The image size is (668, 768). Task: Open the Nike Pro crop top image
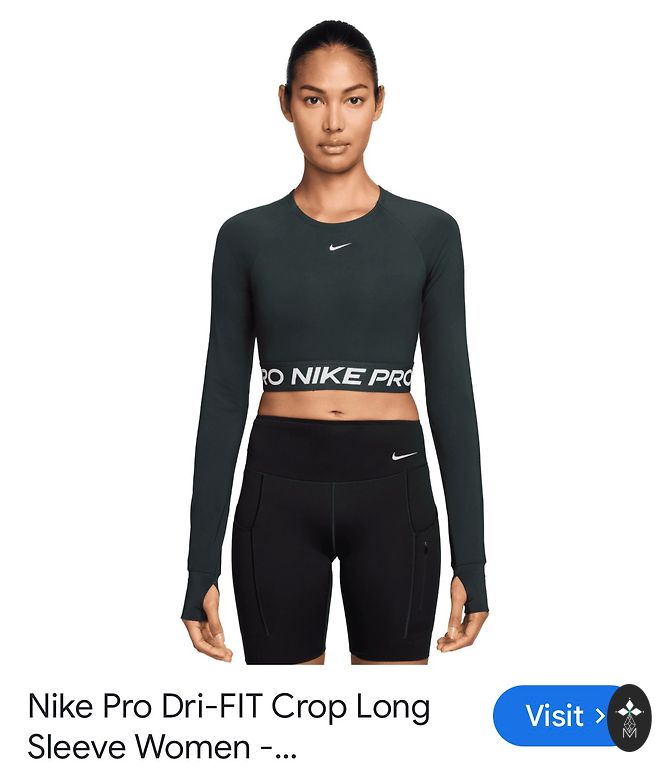coord(333,340)
